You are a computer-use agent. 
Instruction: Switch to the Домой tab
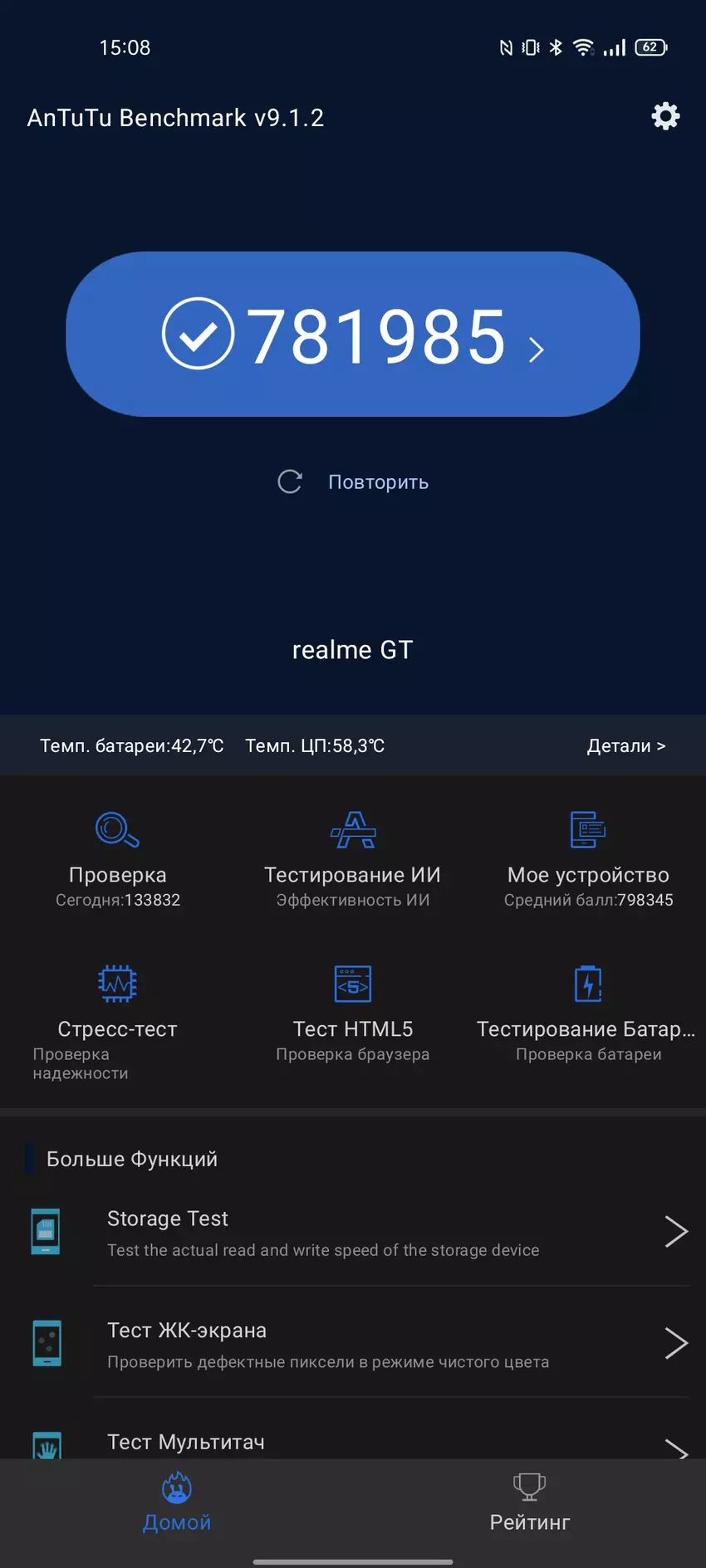[x=177, y=1504]
